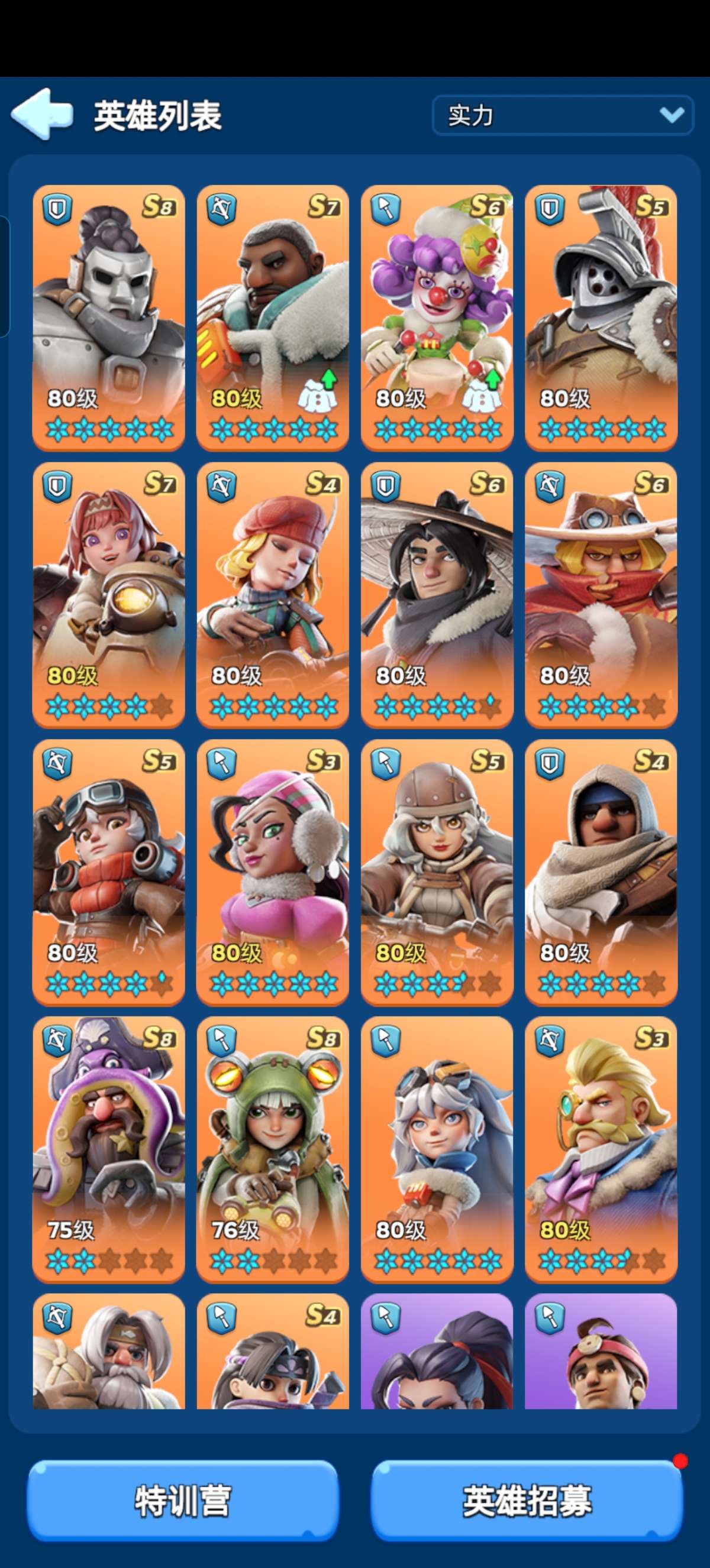Open the goggles pilot girl S5 hero

(x=108, y=872)
